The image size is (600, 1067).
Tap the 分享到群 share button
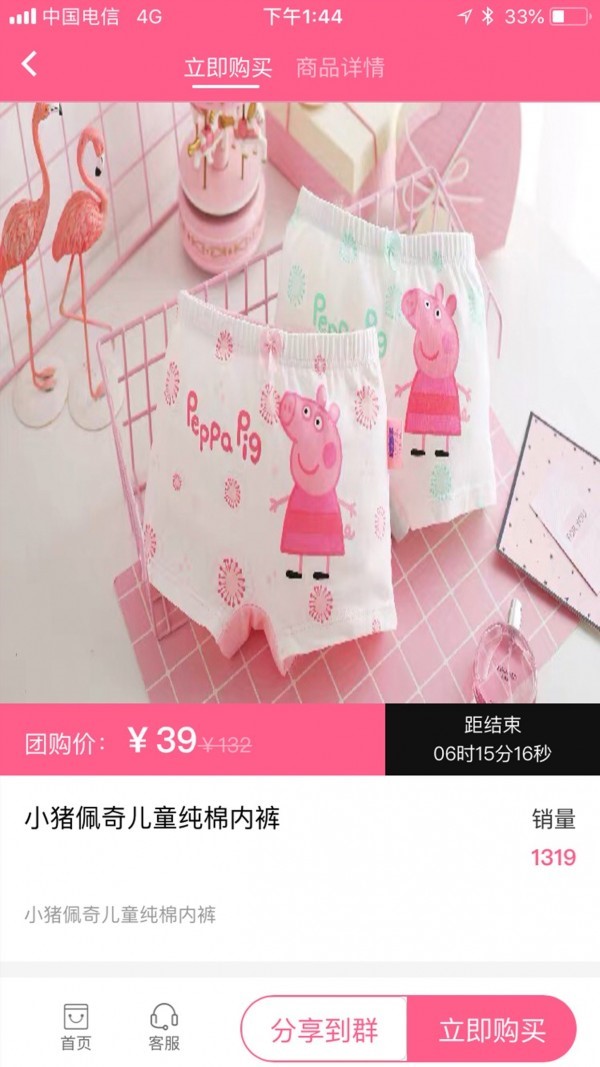(x=324, y=1029)
